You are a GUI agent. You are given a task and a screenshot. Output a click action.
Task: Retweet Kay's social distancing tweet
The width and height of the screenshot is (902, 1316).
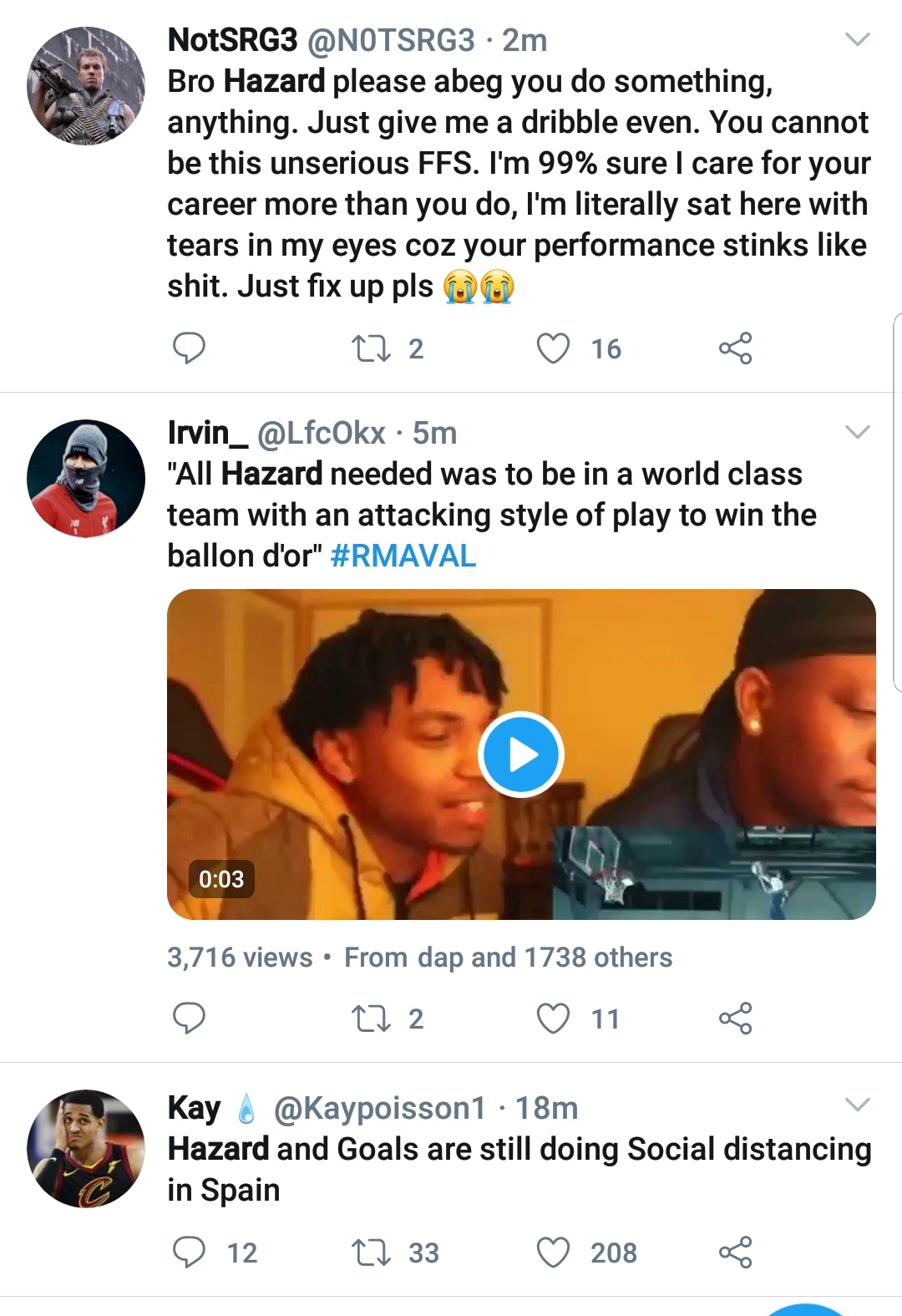(371, 1252)
